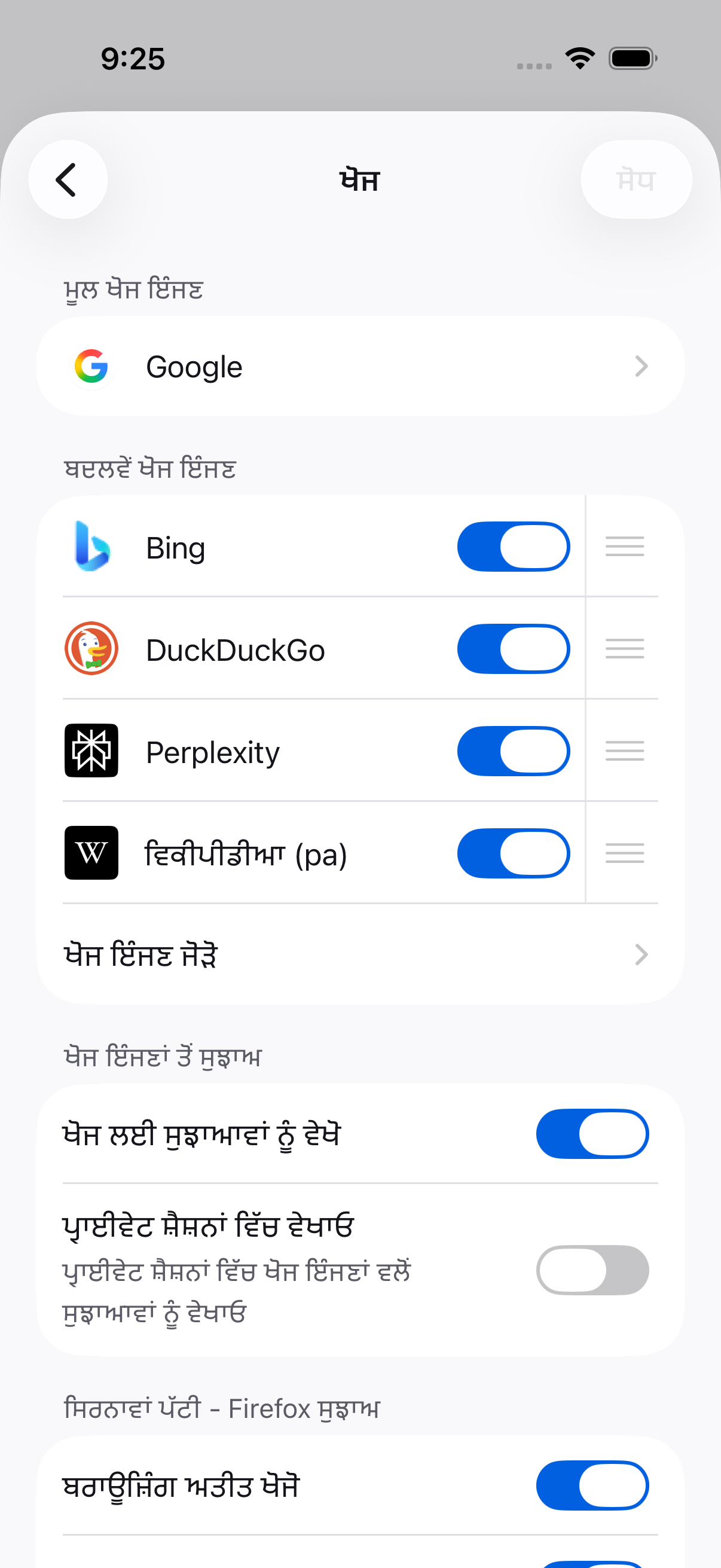Screen dimensions: 721x1568
Task: Tap the reorder handle beside ਵਿਕੀਪੀਡੀਆ (pa)
Action: pos(624,853)
